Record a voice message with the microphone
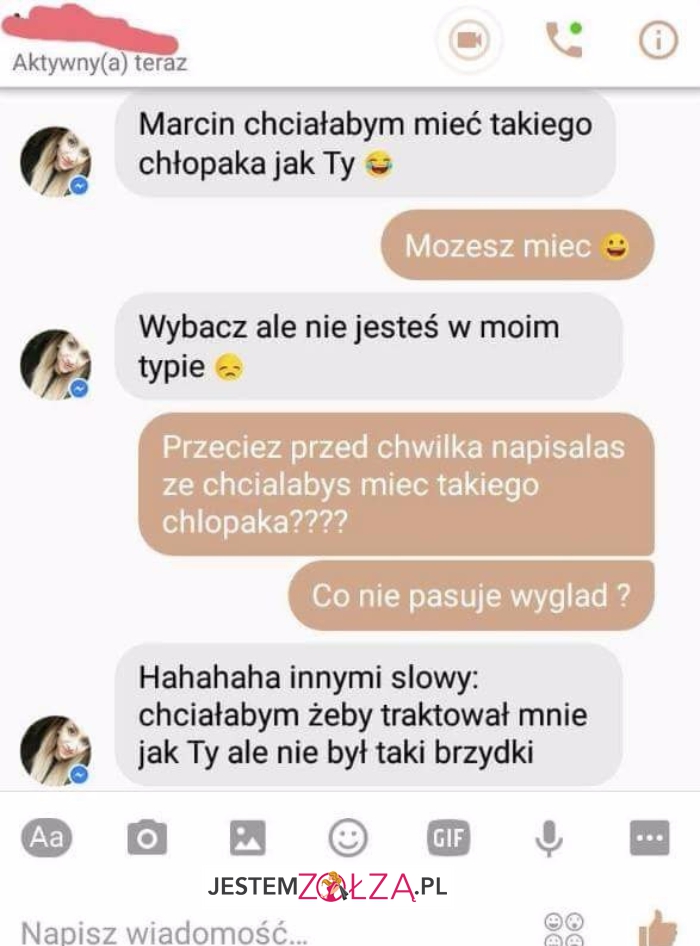Image resolution: width=700 pixels, height=946 pixels. (548, 838)
